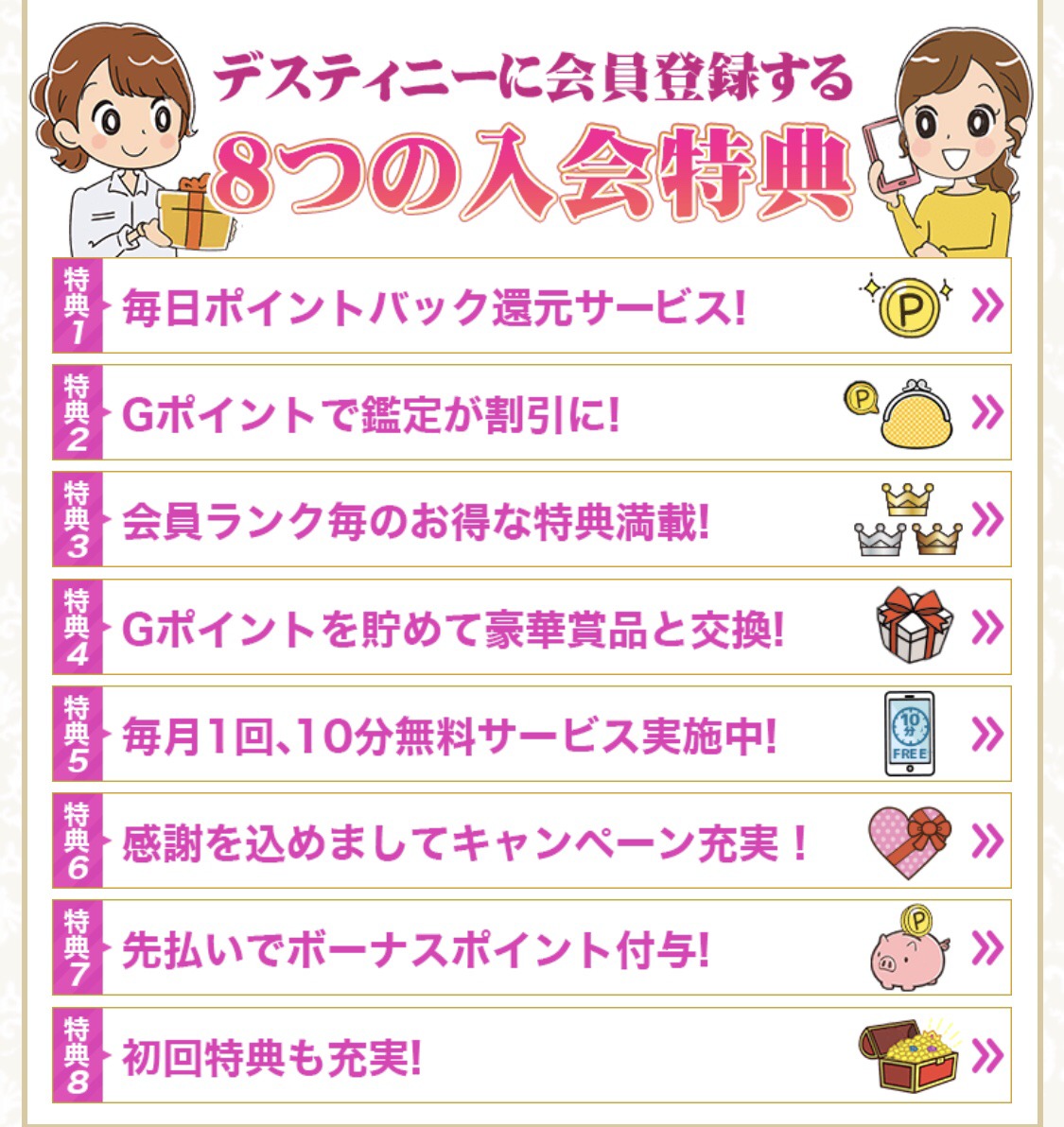Viewport: 1064px width, 1127px height.
Task: View benefit 3 会員ランク毎のお得な特典満載
Action: (531, 520)
